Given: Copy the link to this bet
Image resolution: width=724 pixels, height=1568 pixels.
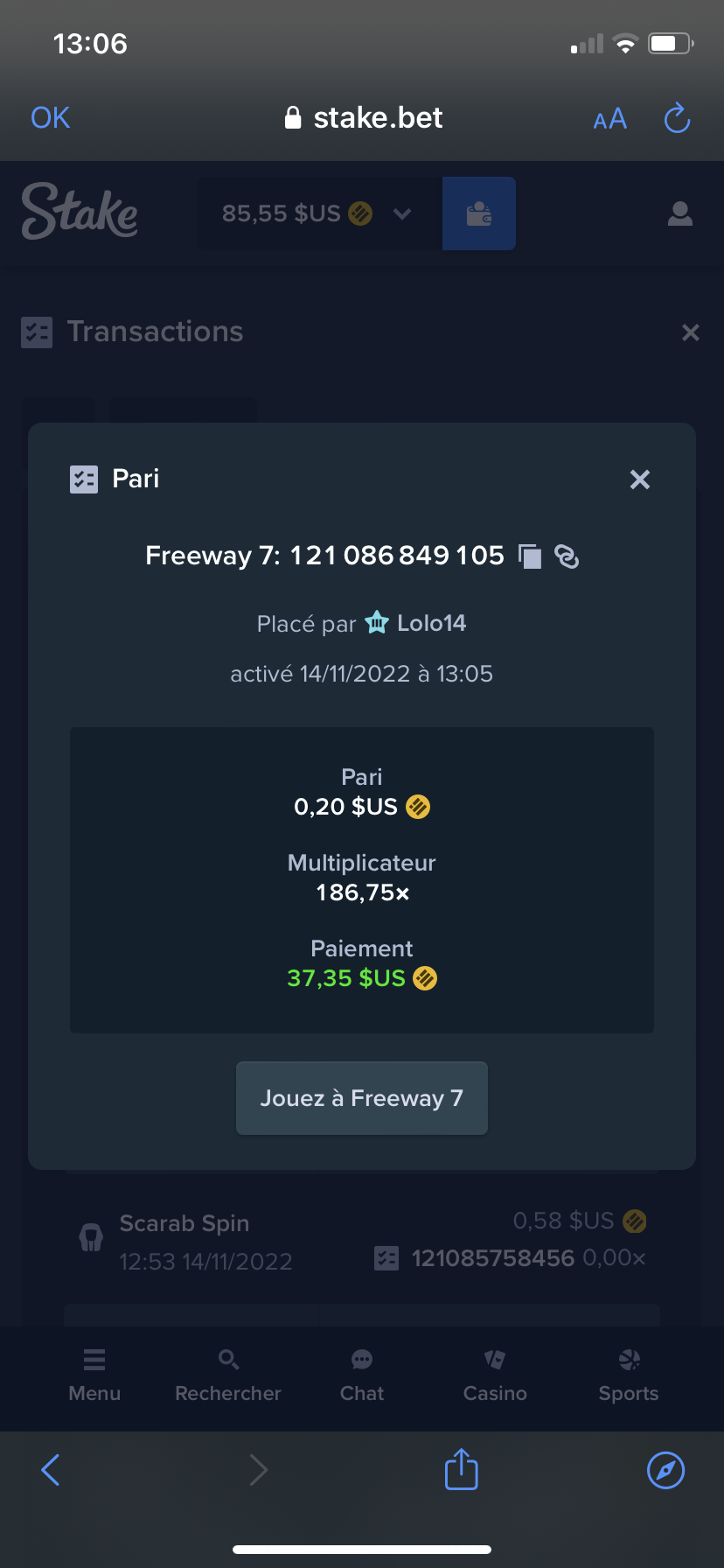Looking at the screenshot, I should click(567, 556).
